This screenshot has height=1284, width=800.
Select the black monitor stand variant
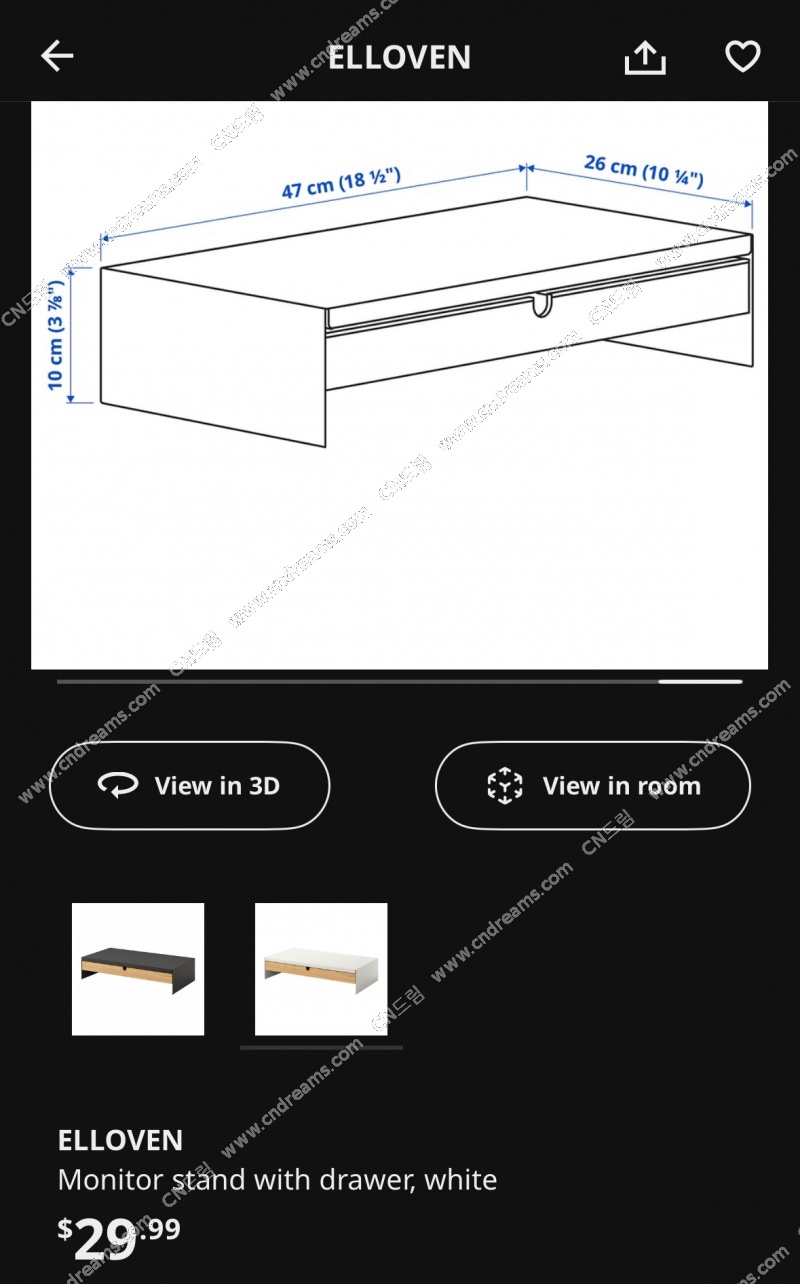(138, 969)
